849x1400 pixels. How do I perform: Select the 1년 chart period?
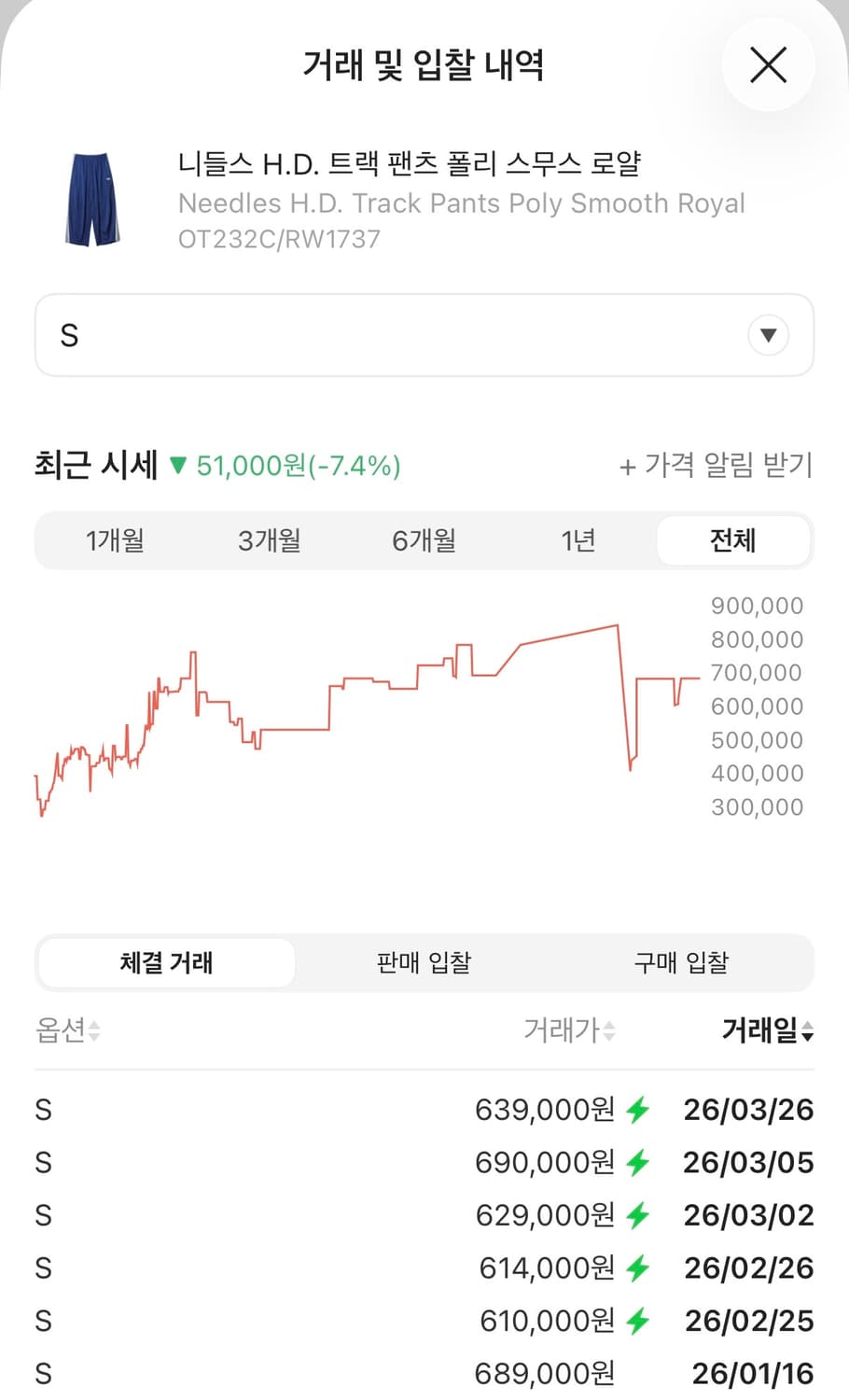[x=578, y=540]
